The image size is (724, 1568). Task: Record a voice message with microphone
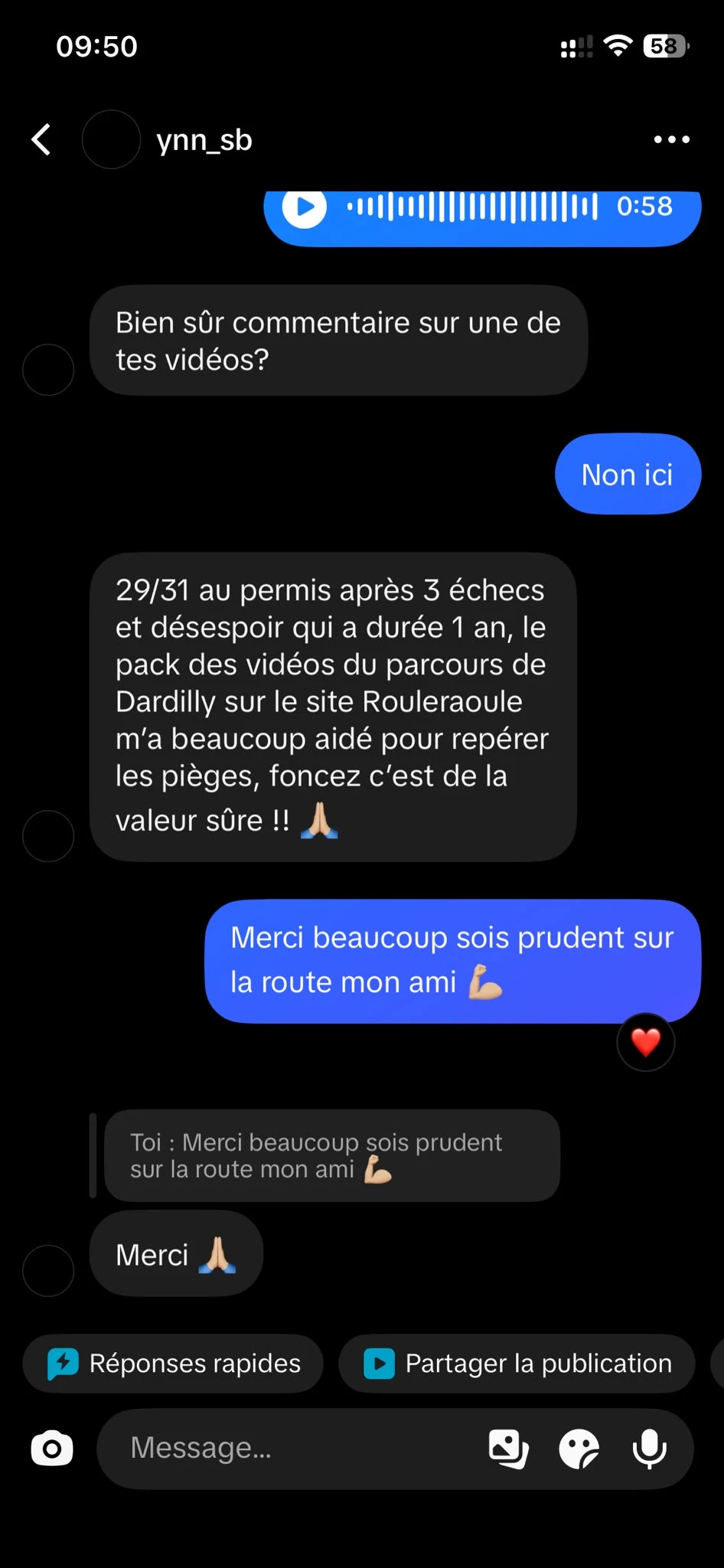tap(650, 1449)
